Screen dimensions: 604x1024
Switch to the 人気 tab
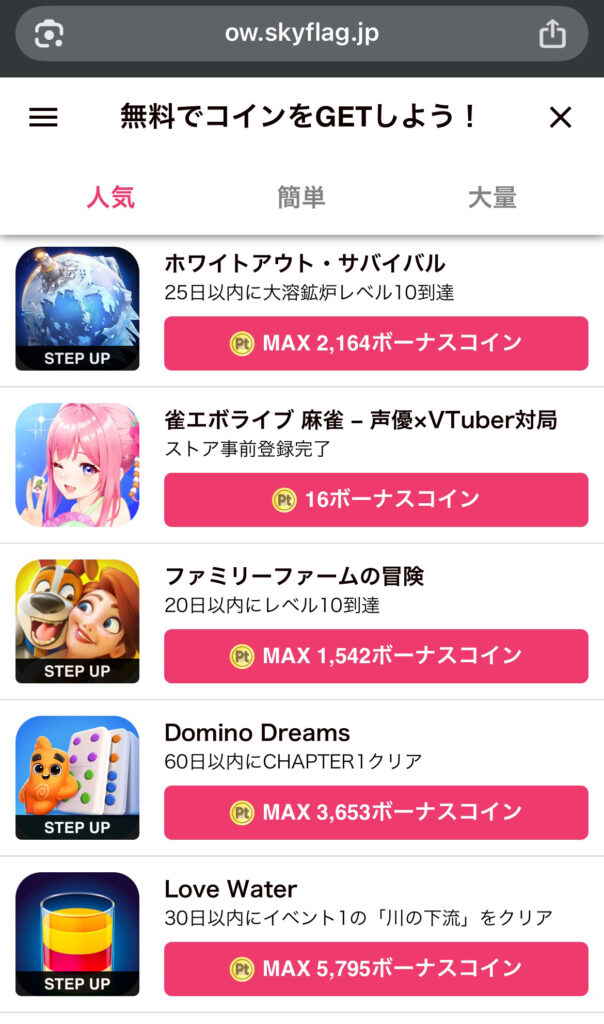(110, 197)
